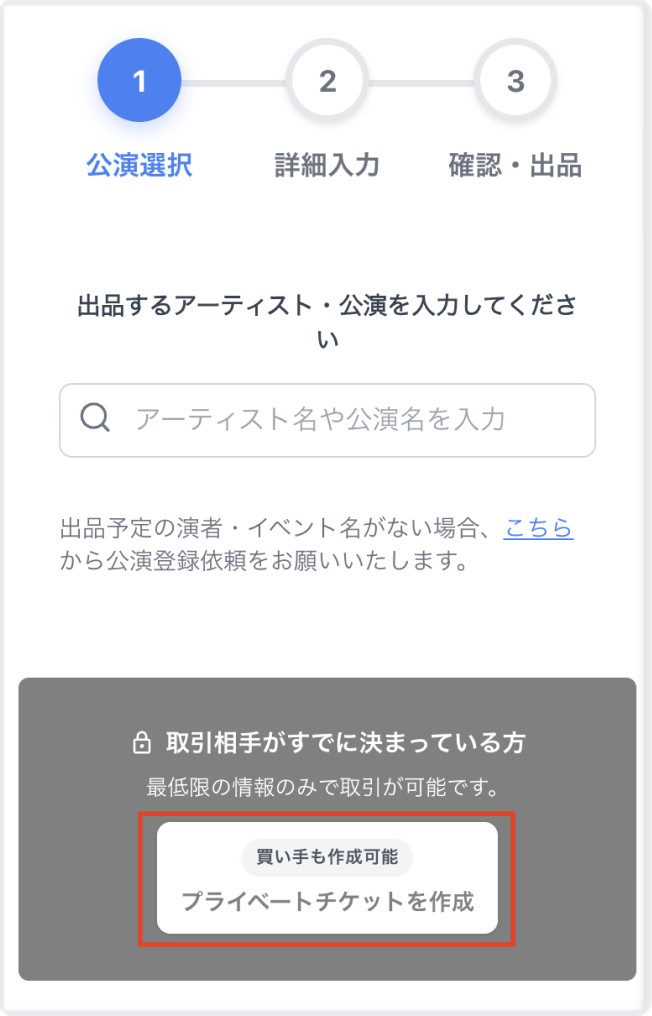This screenshot has width=652, height=1016.
Task: Select the プライベートチケットを作成 button
Action: [x=327, y=878]
